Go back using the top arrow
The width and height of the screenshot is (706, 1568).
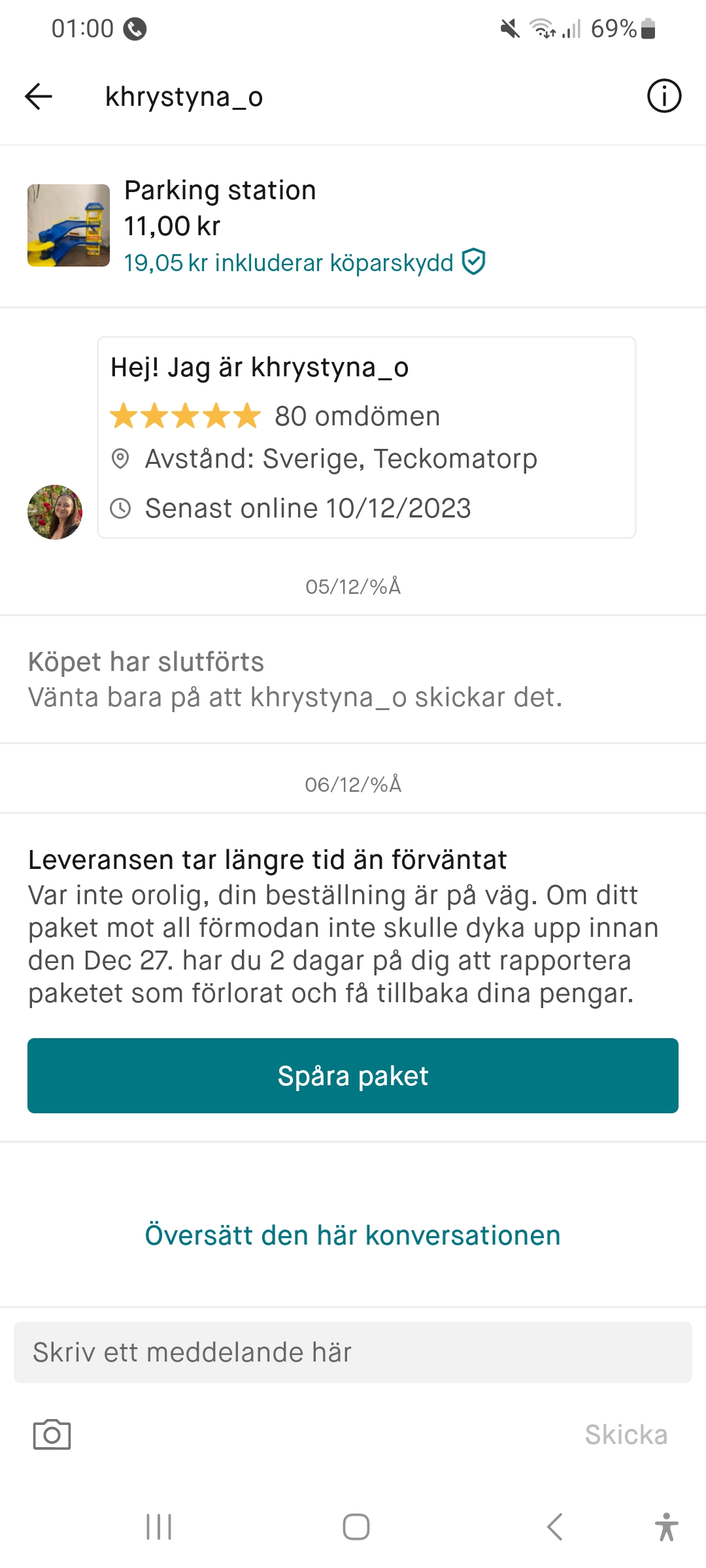click(x=39, y=97)
